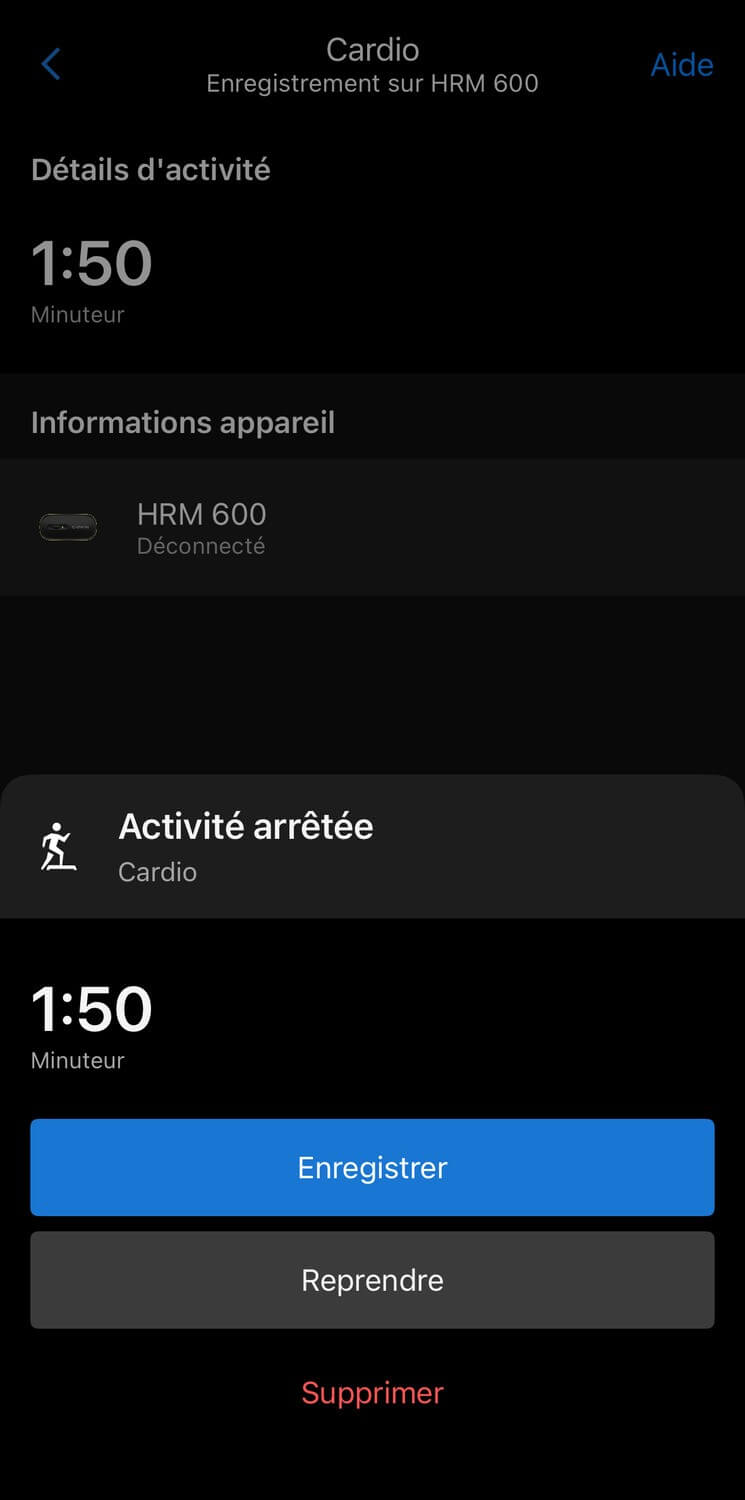Viewport: 745px width, 1500px height.
Task: Go back with the top-left arrow
Action: pyautogui.click(x=51, y=65)
